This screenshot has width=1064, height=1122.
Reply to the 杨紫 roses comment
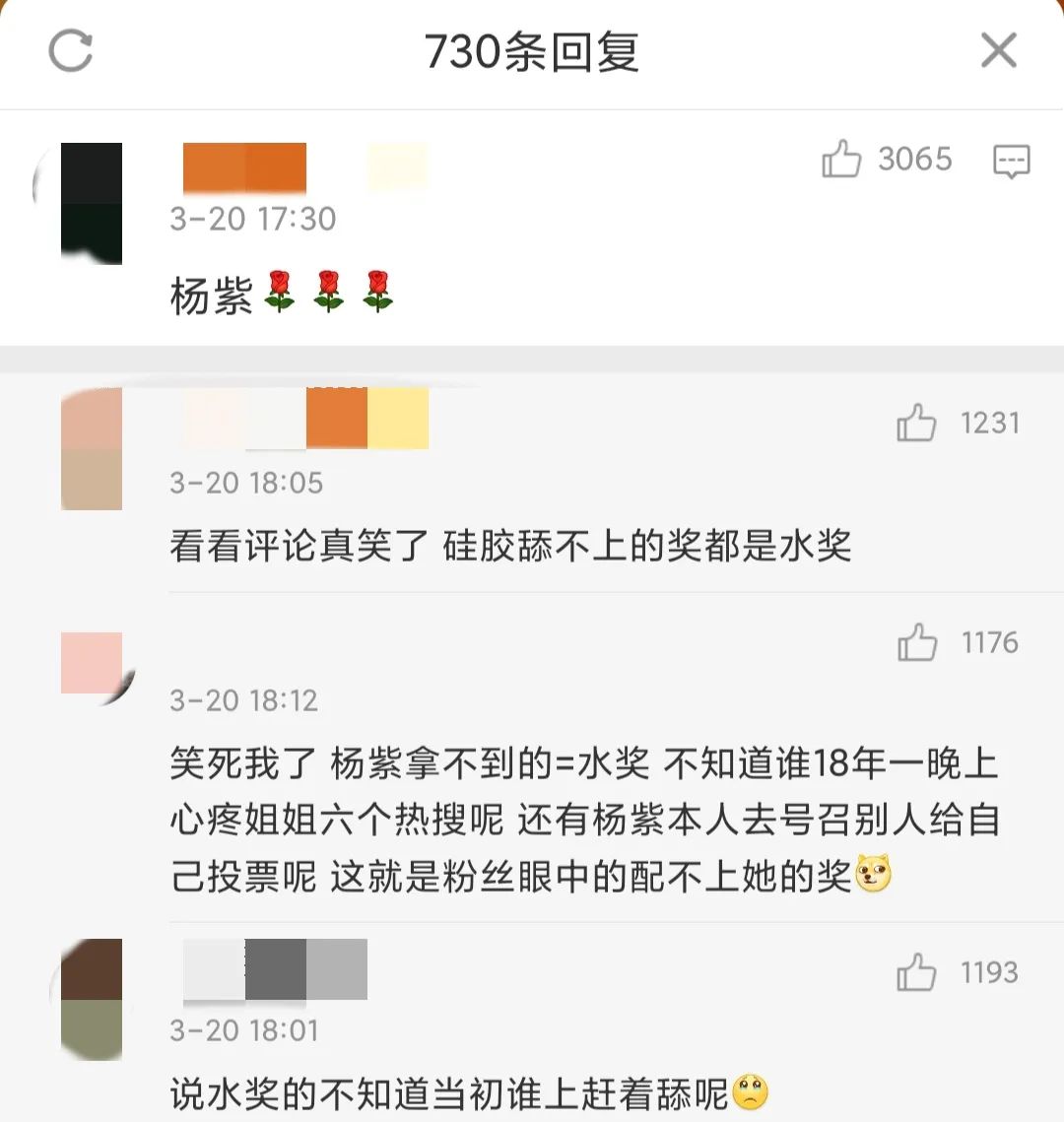click(x=1011, y=161)
